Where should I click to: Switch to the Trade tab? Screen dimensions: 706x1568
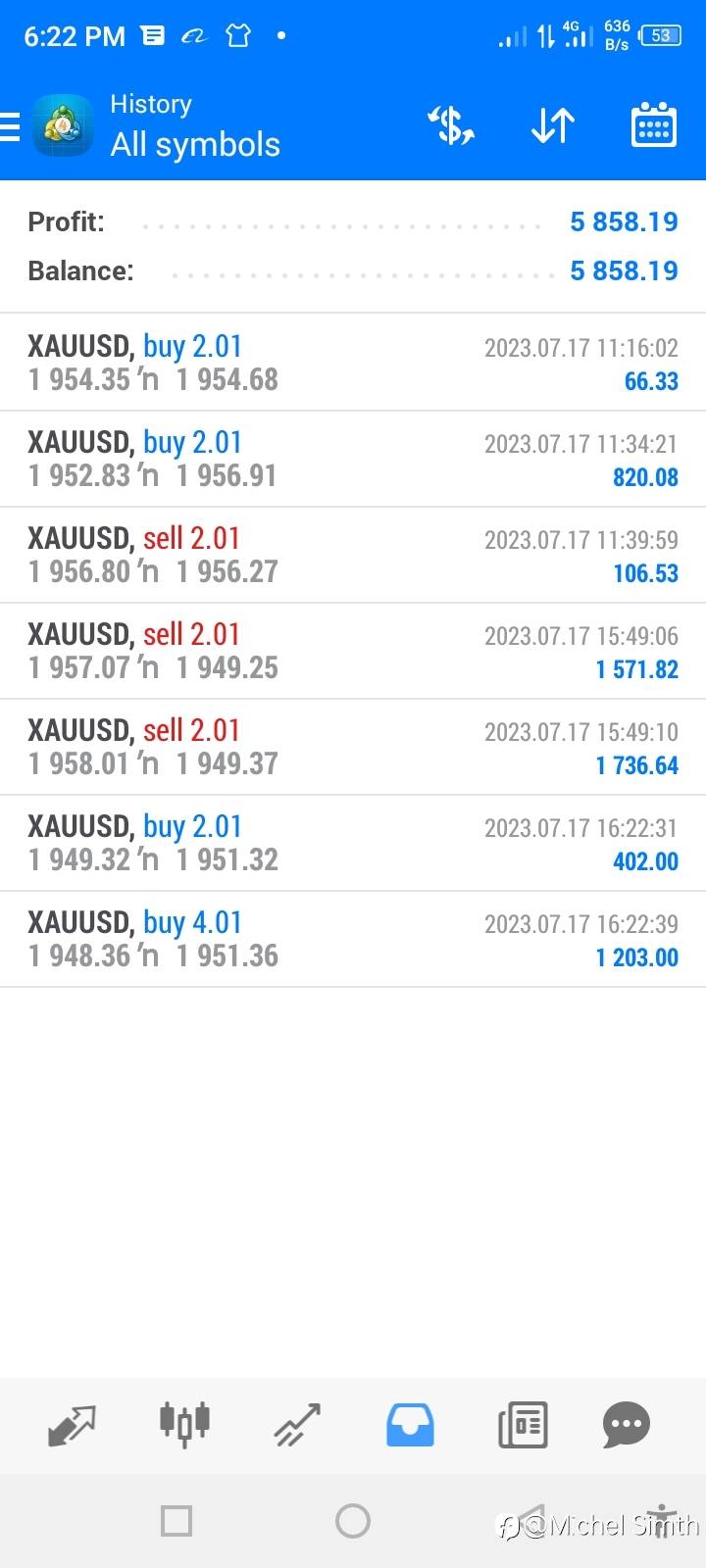(x=297, y=1425)
